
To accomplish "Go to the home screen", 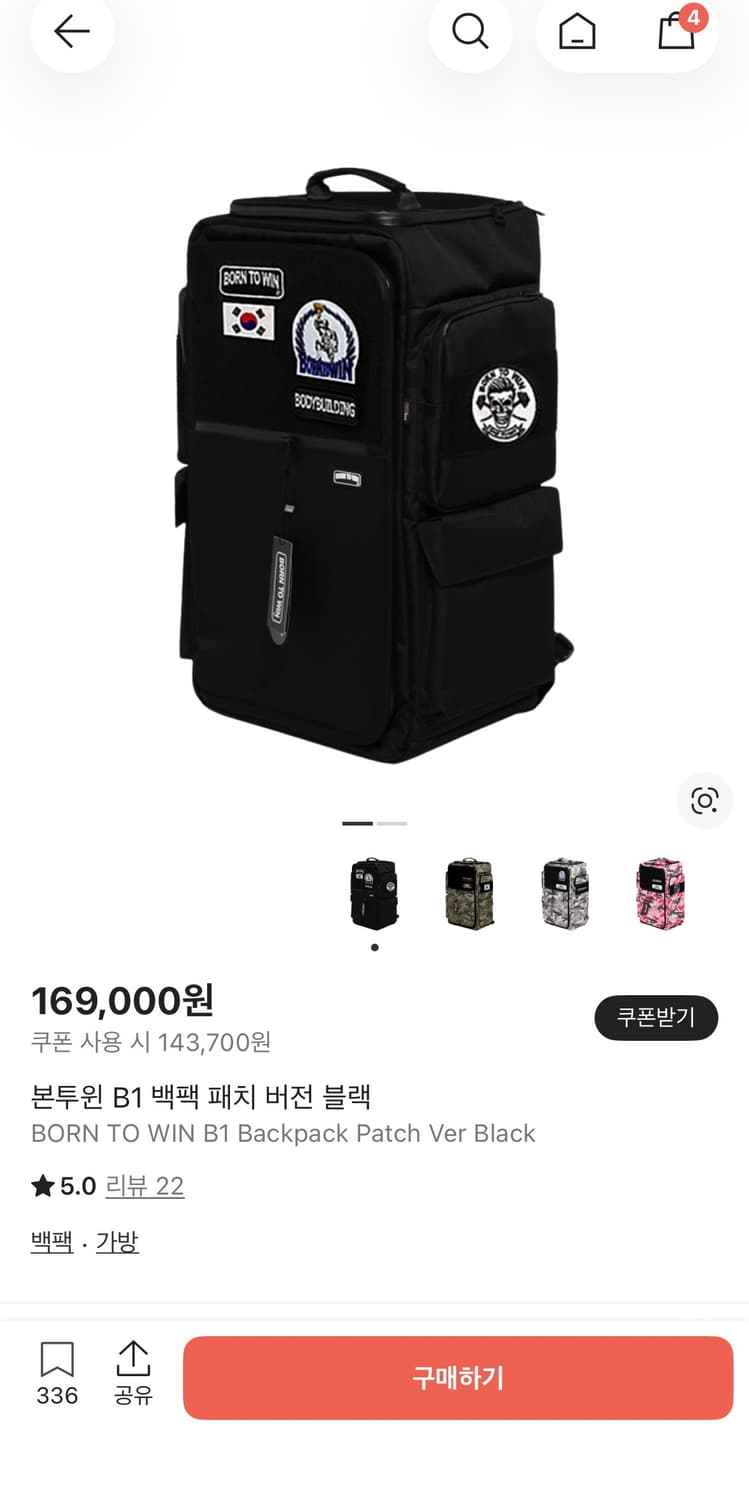I will pos(578,31).
